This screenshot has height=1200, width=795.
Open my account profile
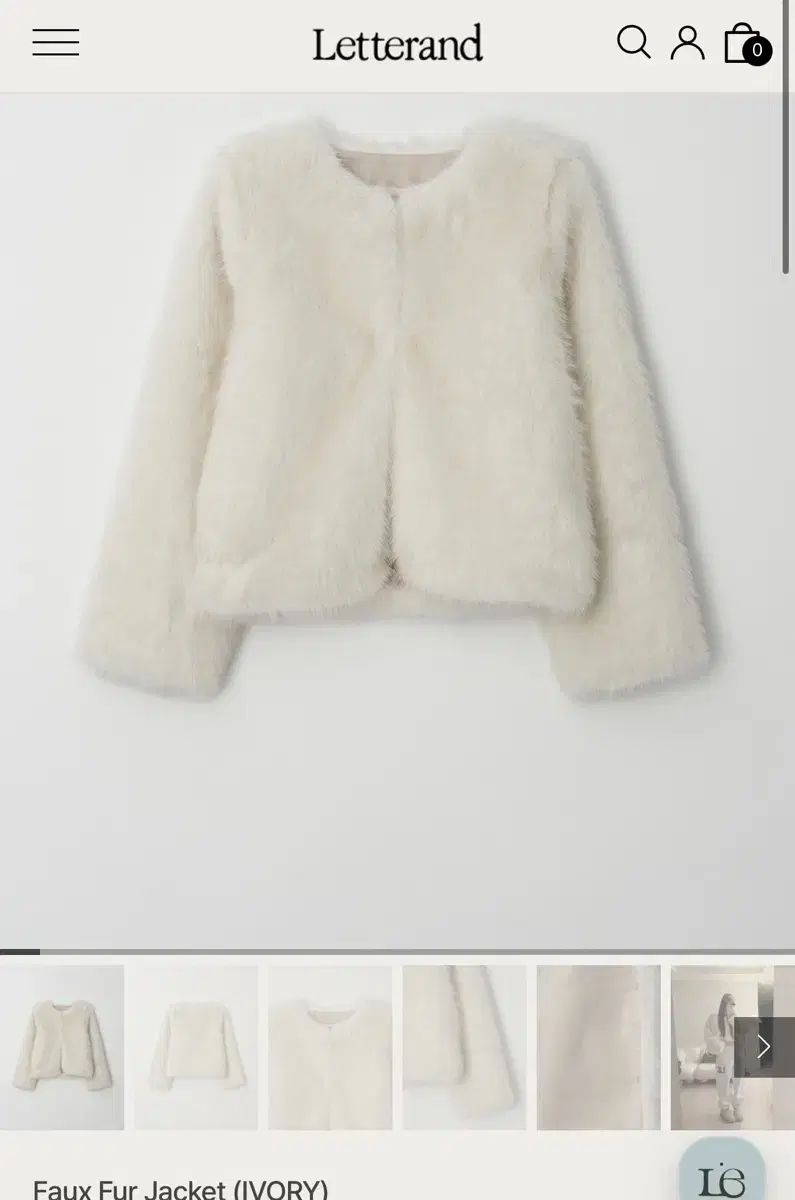(x=687, y=42)
